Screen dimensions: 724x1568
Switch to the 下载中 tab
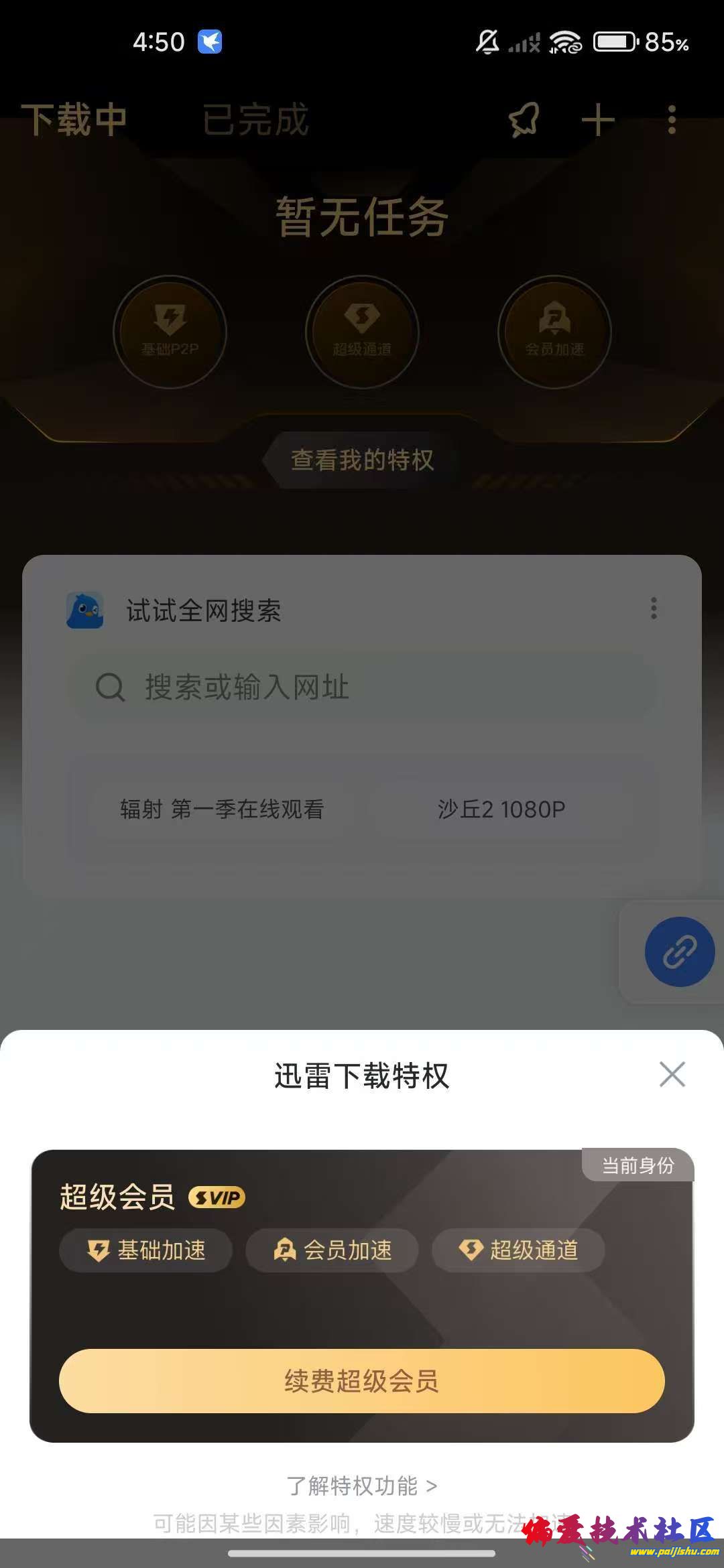click(x=74, y=120)
